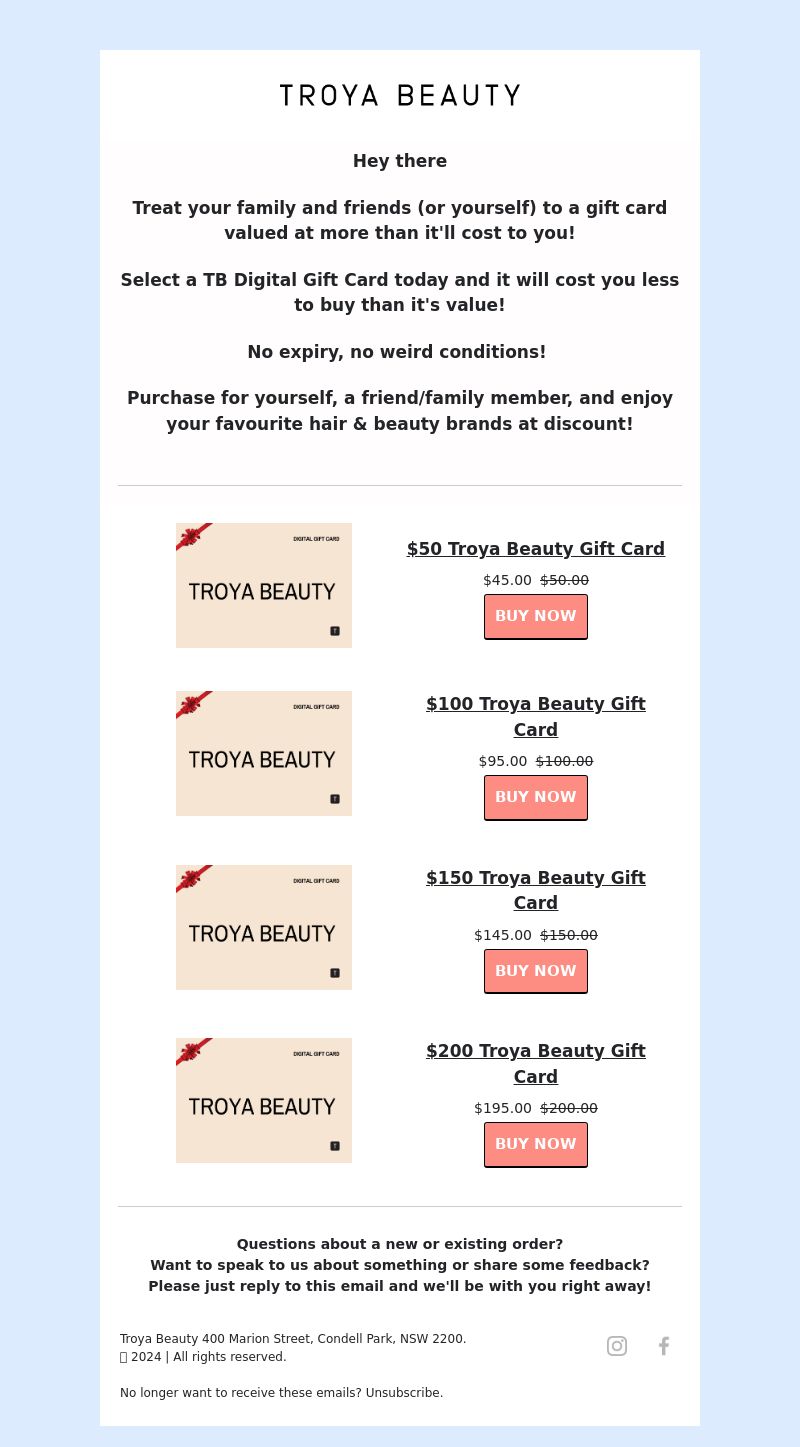Open the $100 Troya Beauty Gift Card link
The image size is (800, 1447).
point(536,716)
